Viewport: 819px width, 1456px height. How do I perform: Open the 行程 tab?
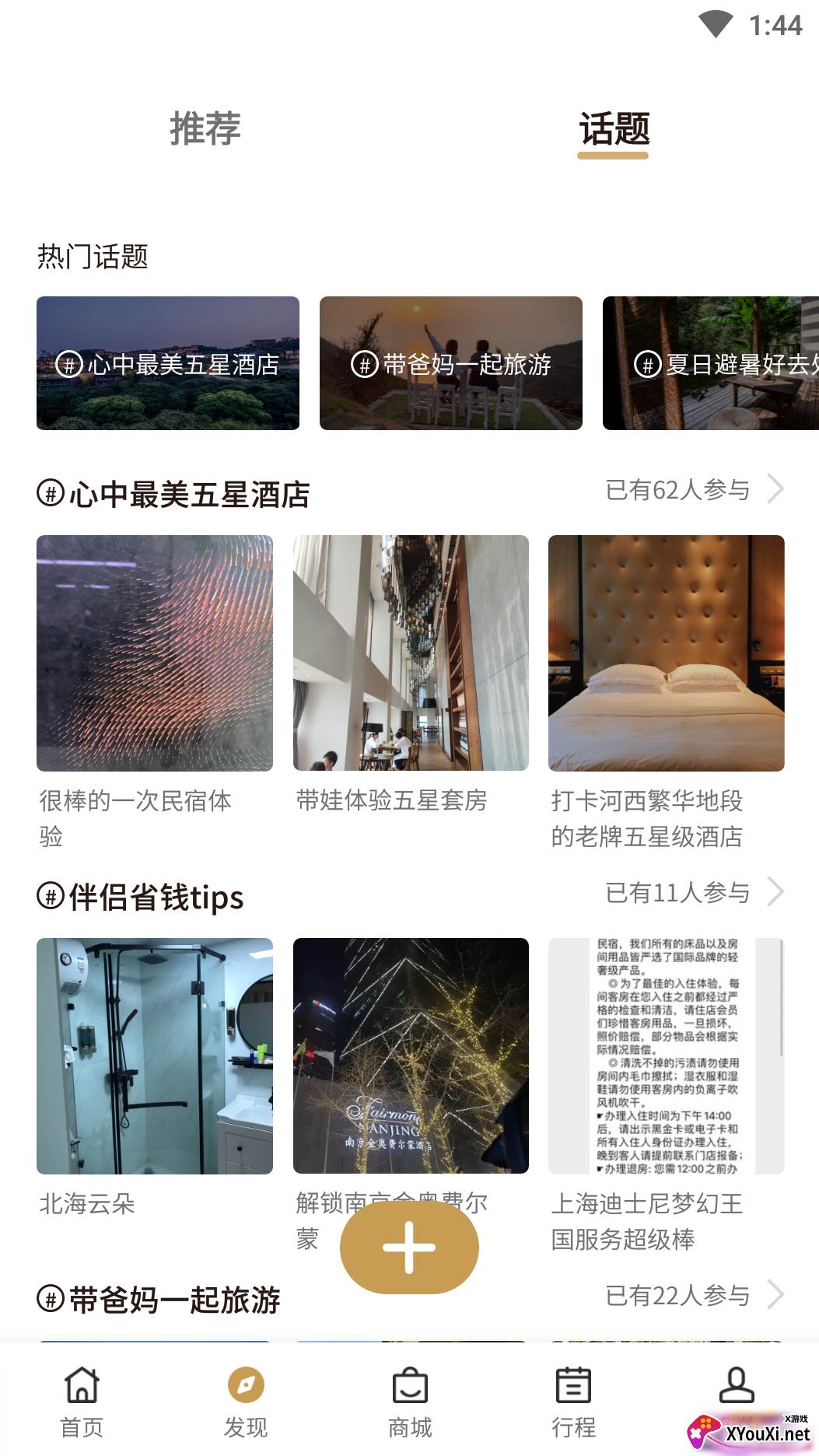click(x=573, y=1402)
